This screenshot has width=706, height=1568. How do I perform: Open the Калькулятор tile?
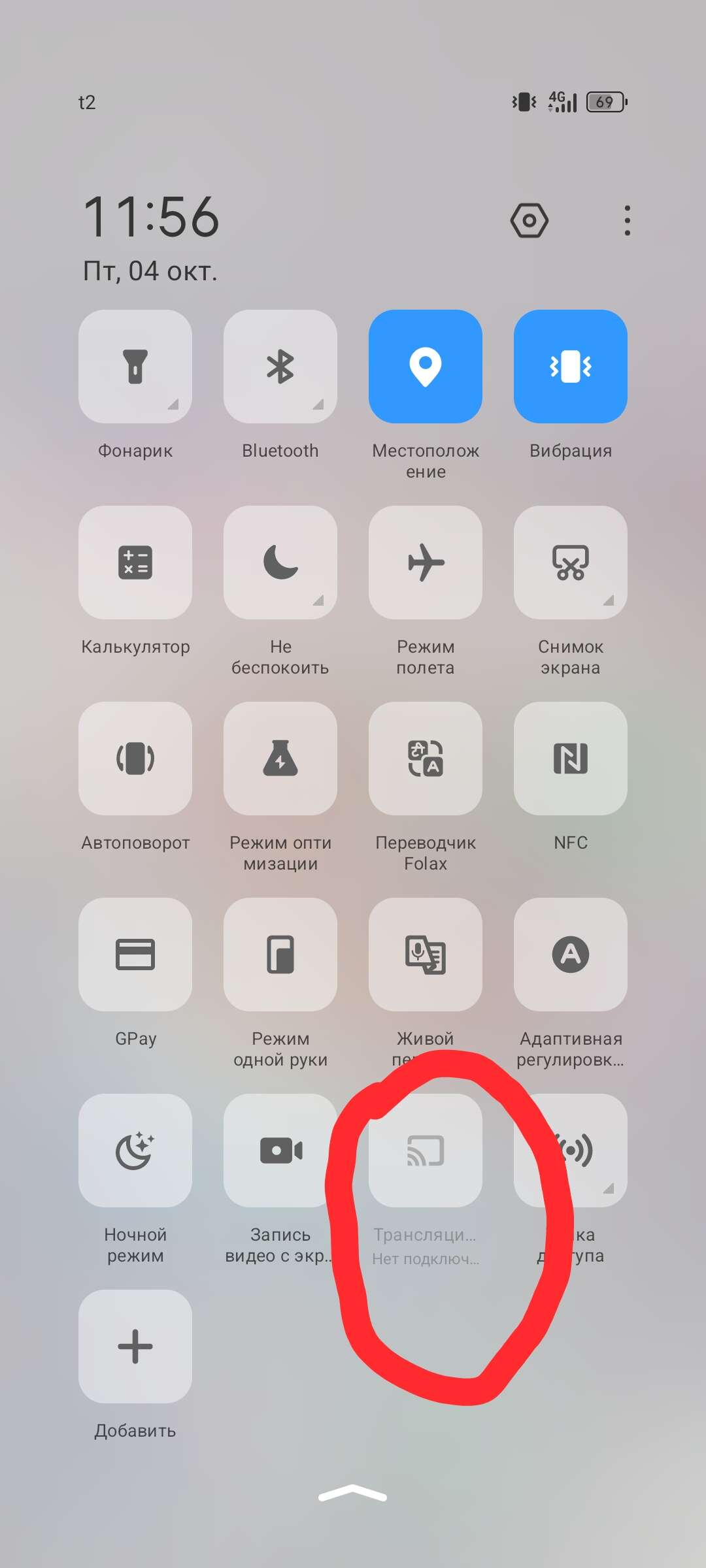coord(135,563)
